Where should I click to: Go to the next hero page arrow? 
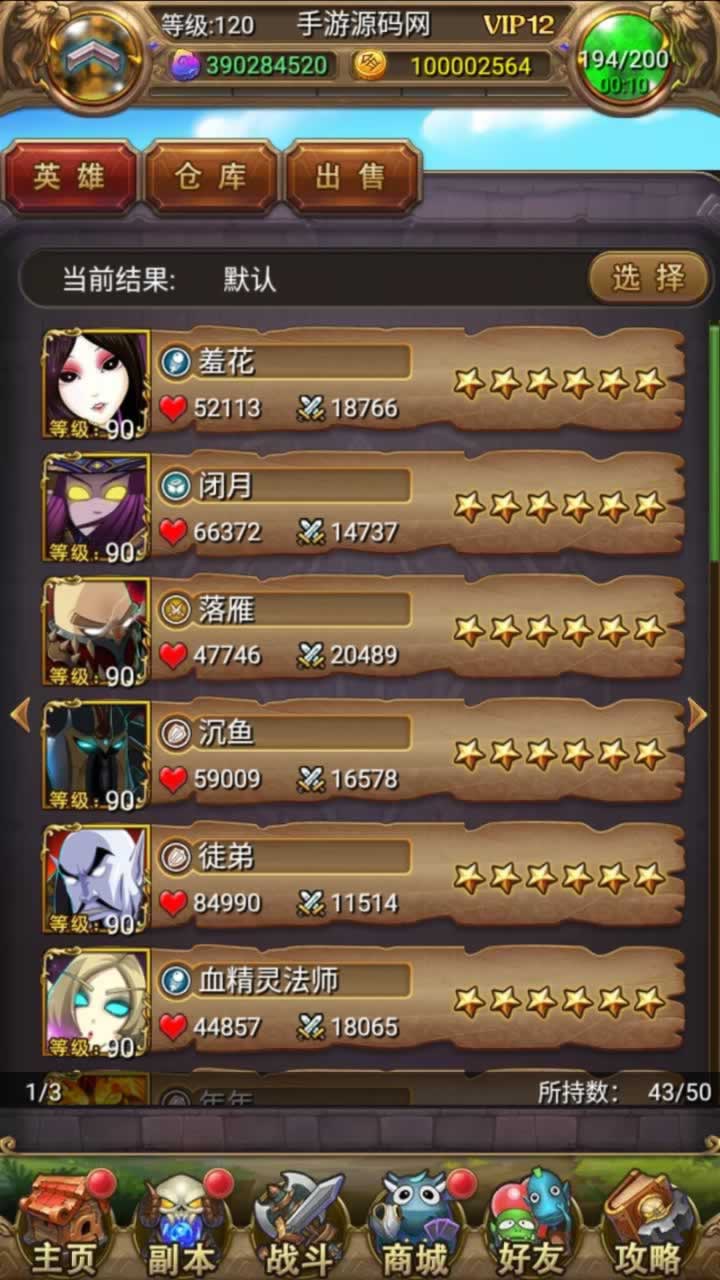[697, 714]
